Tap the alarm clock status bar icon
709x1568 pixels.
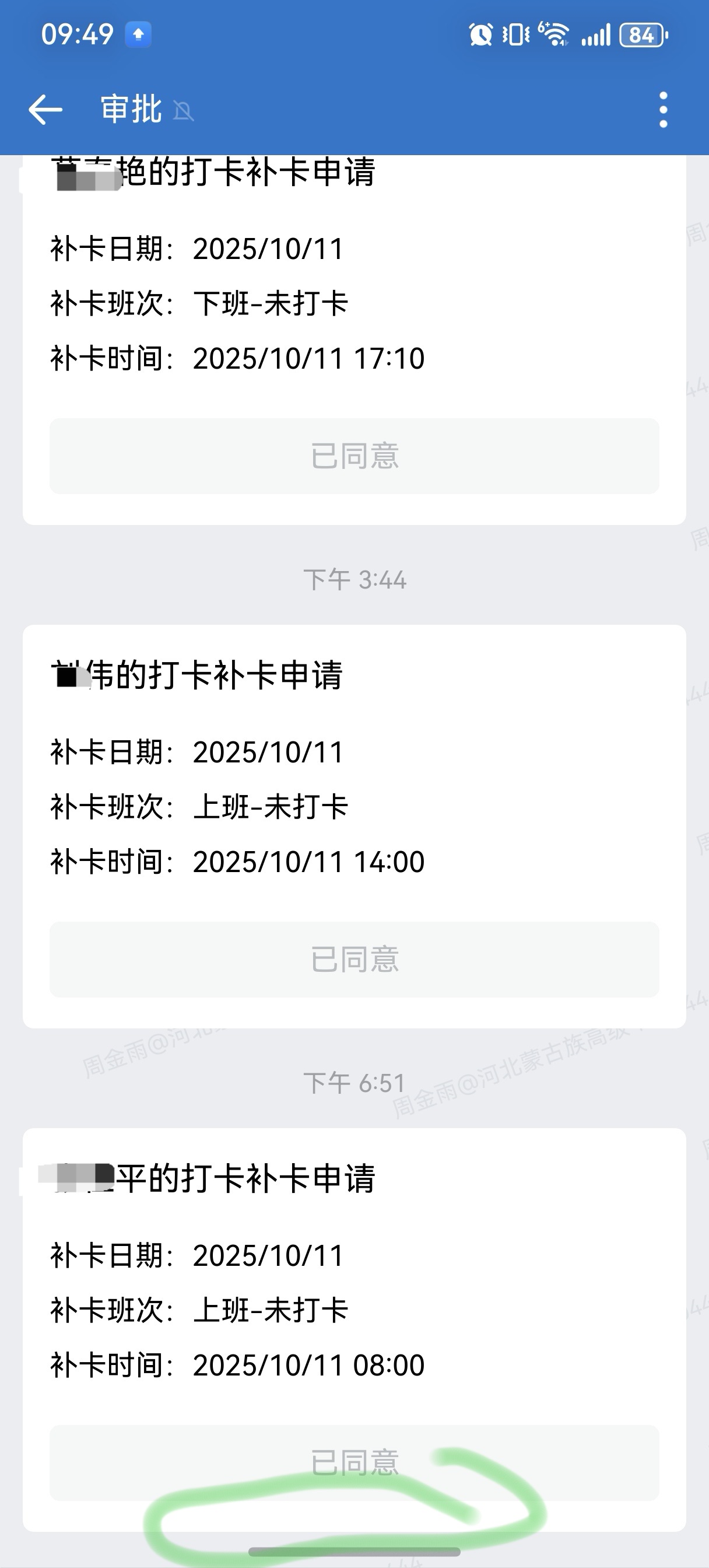coord(480,34)
